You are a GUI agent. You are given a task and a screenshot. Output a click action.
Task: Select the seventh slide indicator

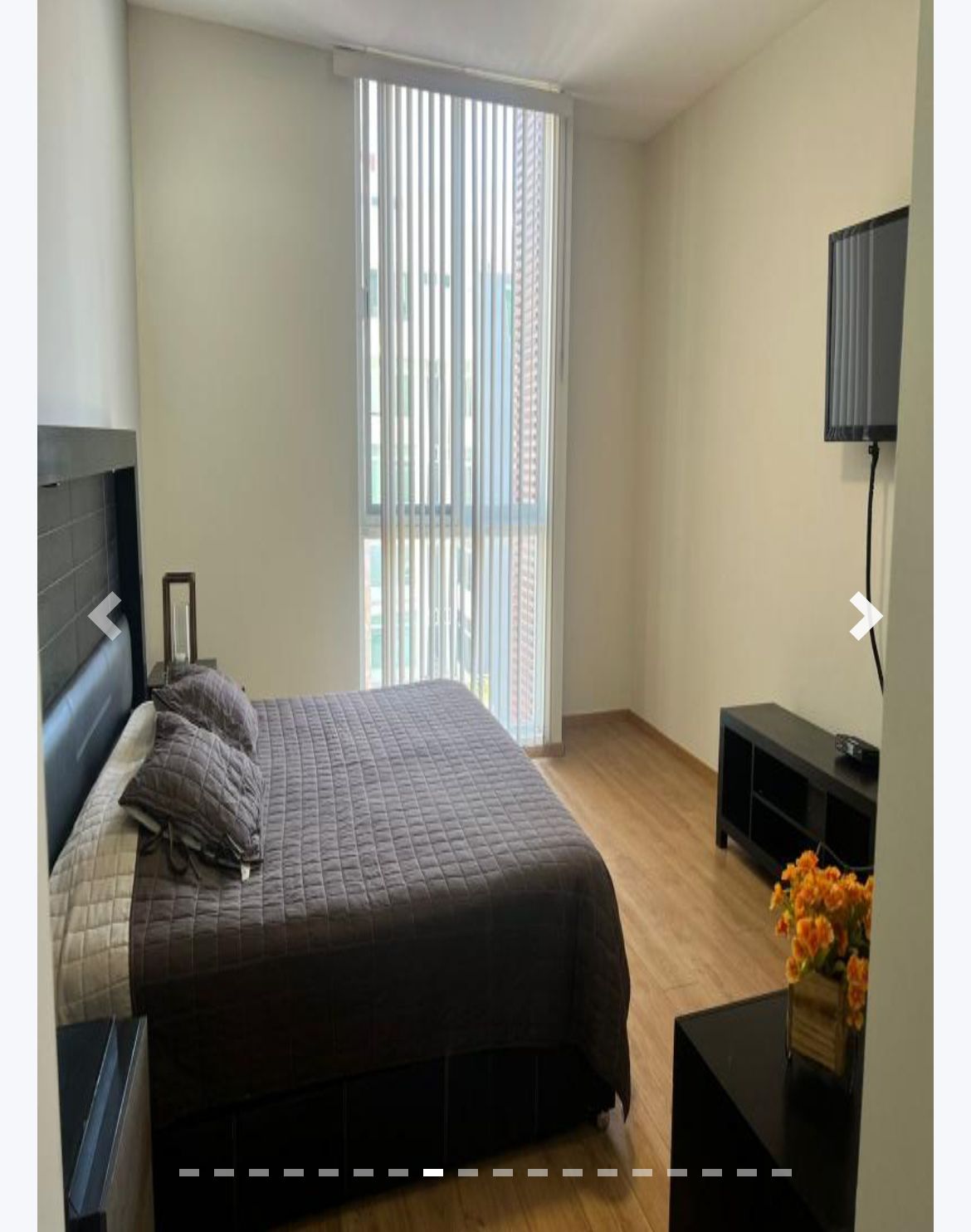click(x=398, y=1173)
